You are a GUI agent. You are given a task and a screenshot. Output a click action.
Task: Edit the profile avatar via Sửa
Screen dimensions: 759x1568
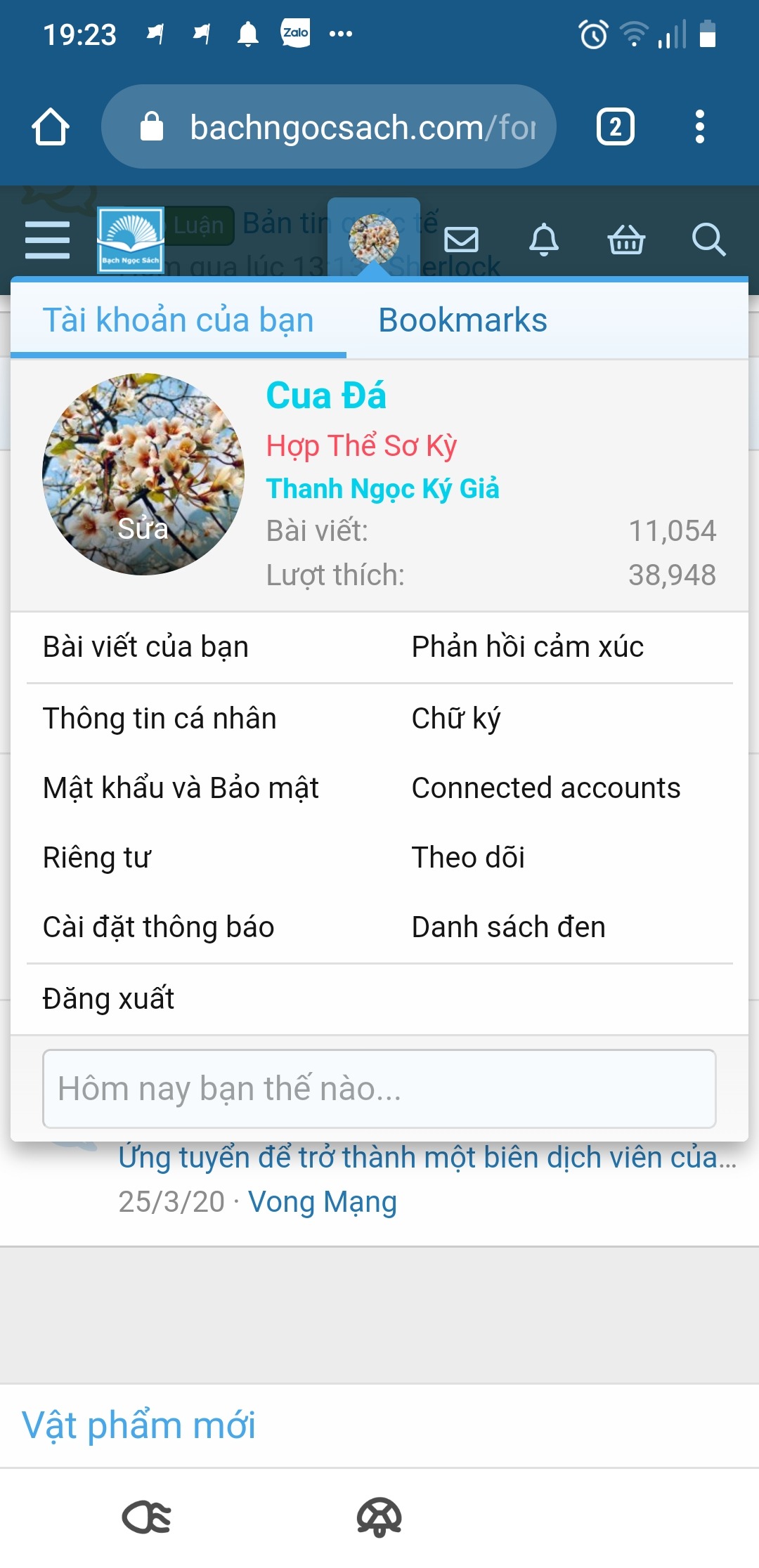(x=143, y=528)
